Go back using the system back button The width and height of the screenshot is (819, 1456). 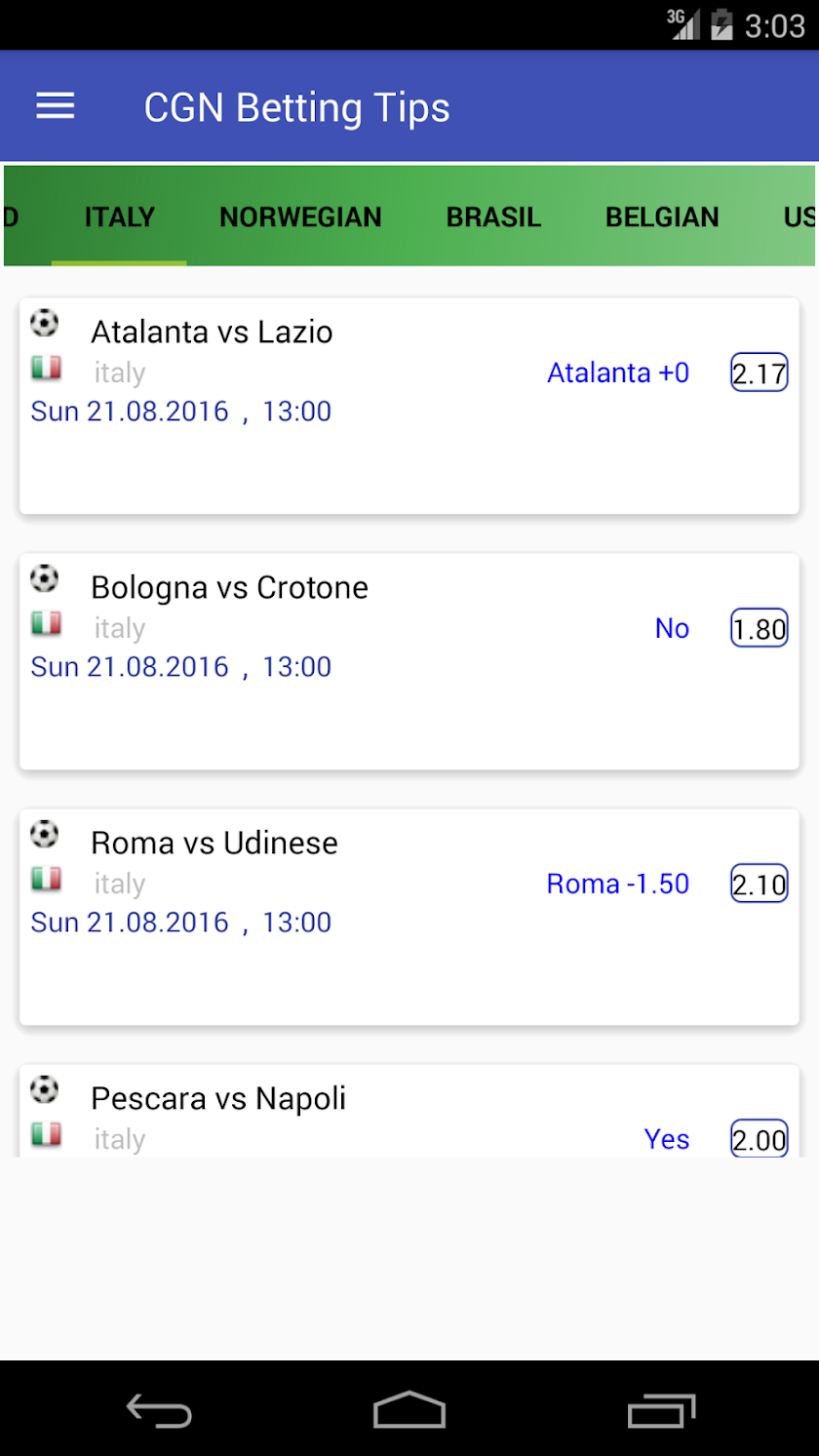159,1410
